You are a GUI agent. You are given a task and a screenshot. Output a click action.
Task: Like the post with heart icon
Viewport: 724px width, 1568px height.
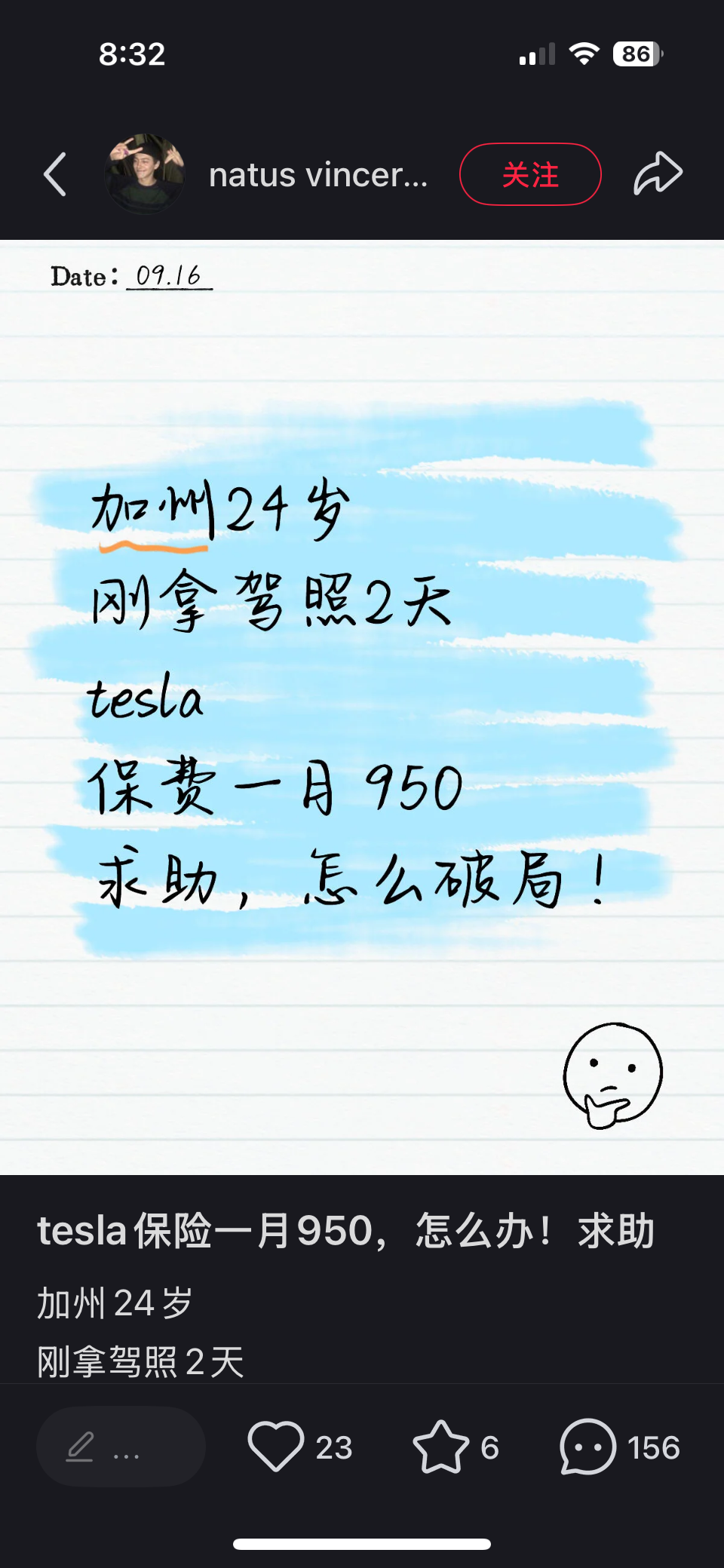pyautogui.click(x=276, y=1447)
